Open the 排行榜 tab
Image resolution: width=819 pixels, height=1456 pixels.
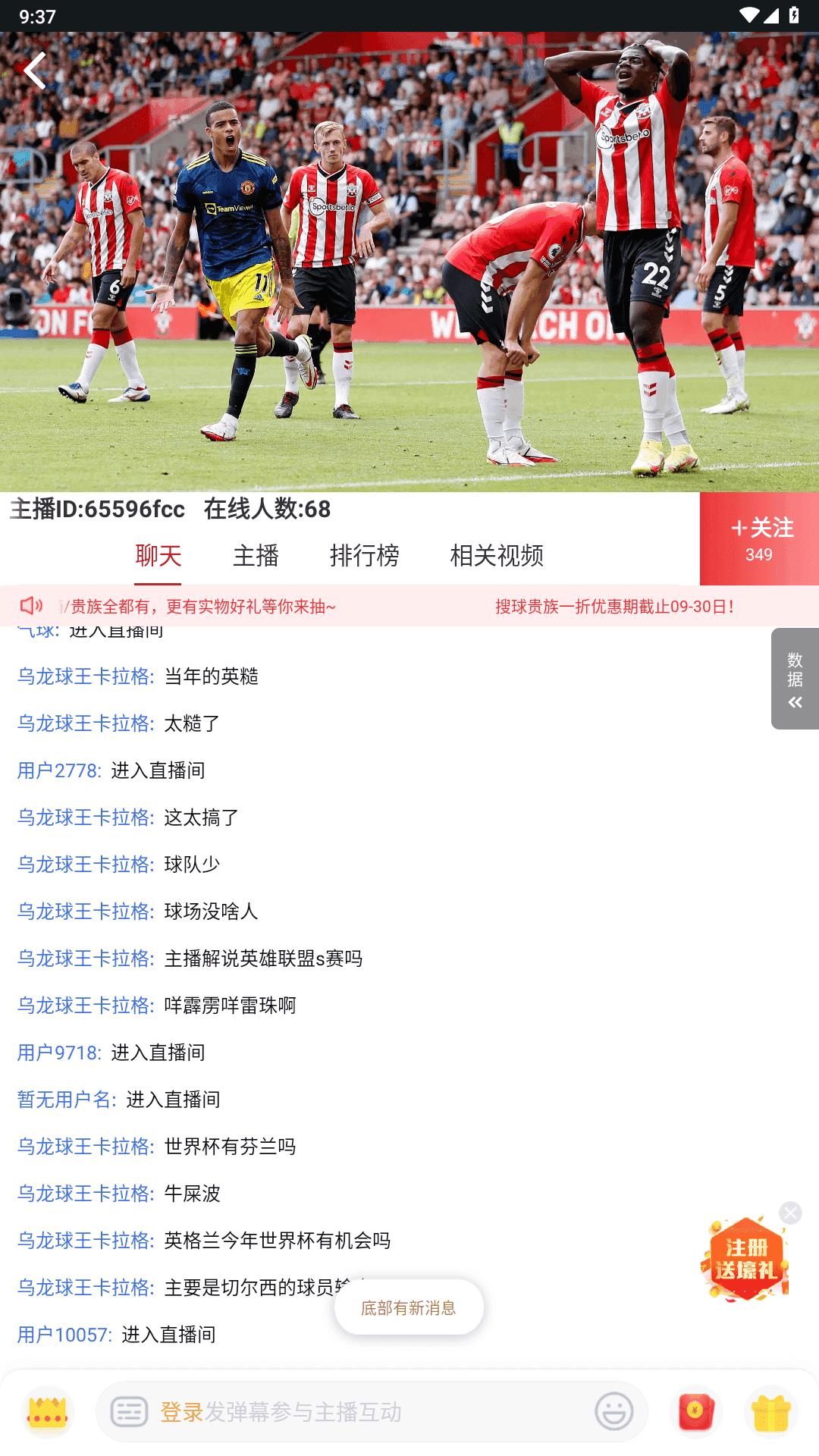pos(364,556)
